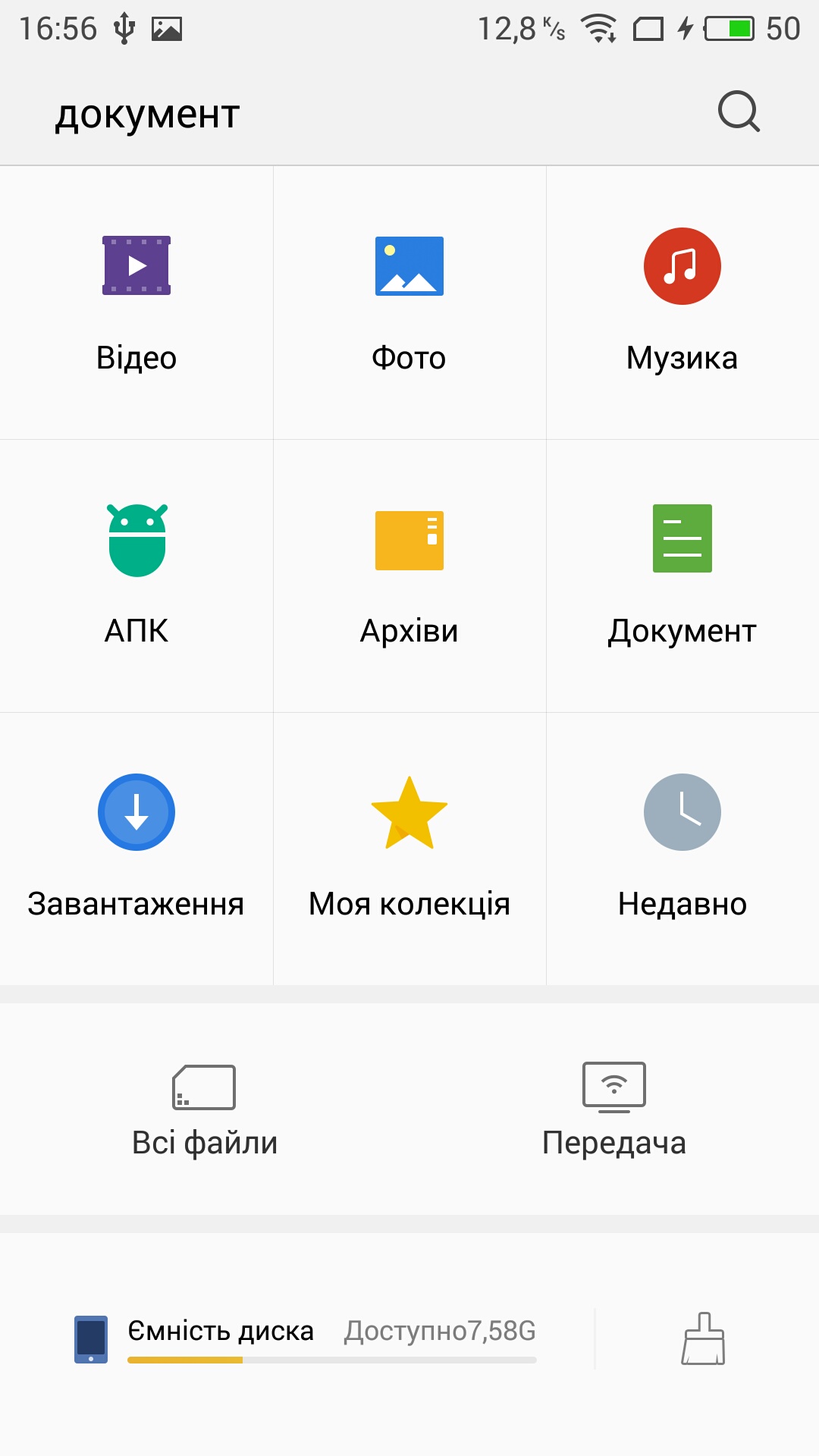This screenshot has width=819, height=1456.
Task: Open the Відео category
Action: tap(136, 303)
